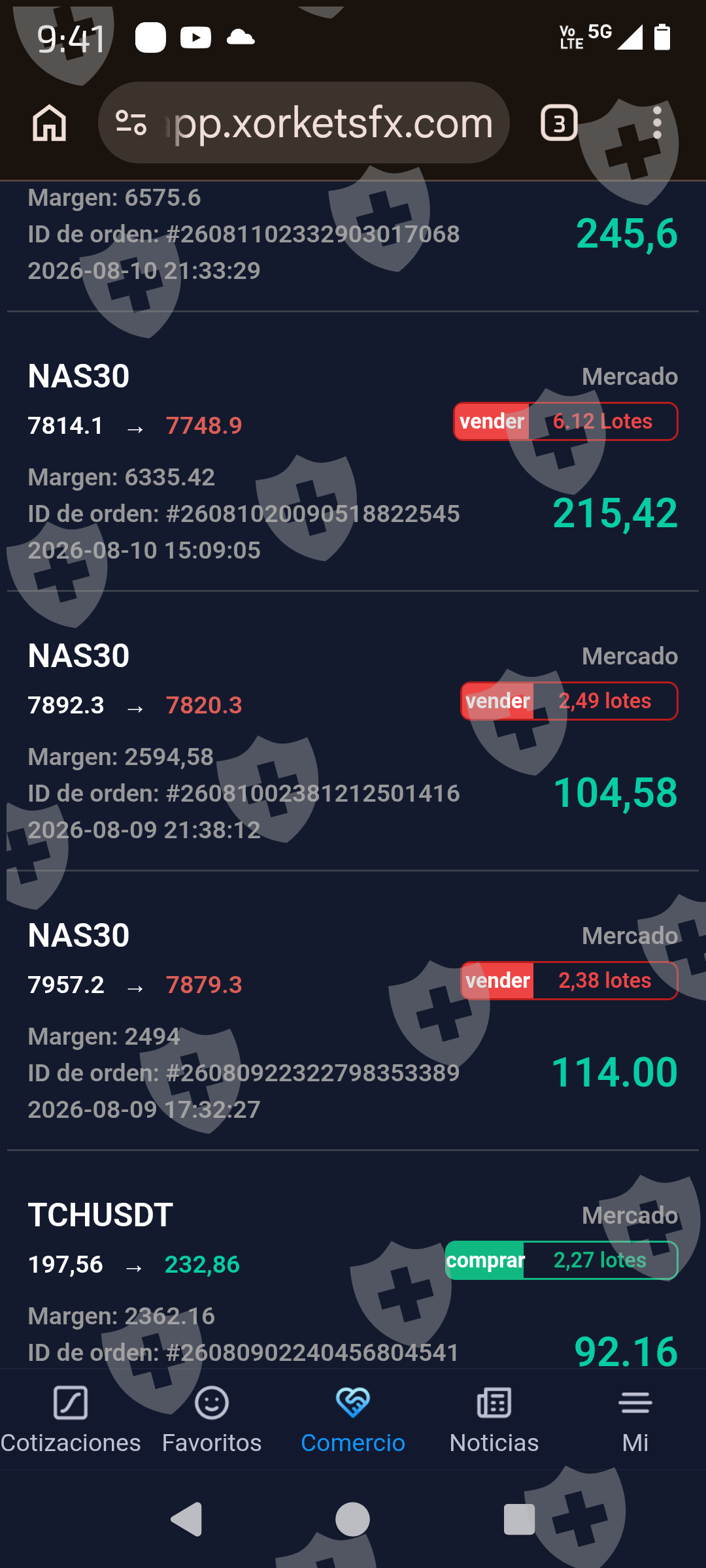Open recent apps from the navigation bar
Screen dimensions: 706x1568
[x=519, y=1519]
